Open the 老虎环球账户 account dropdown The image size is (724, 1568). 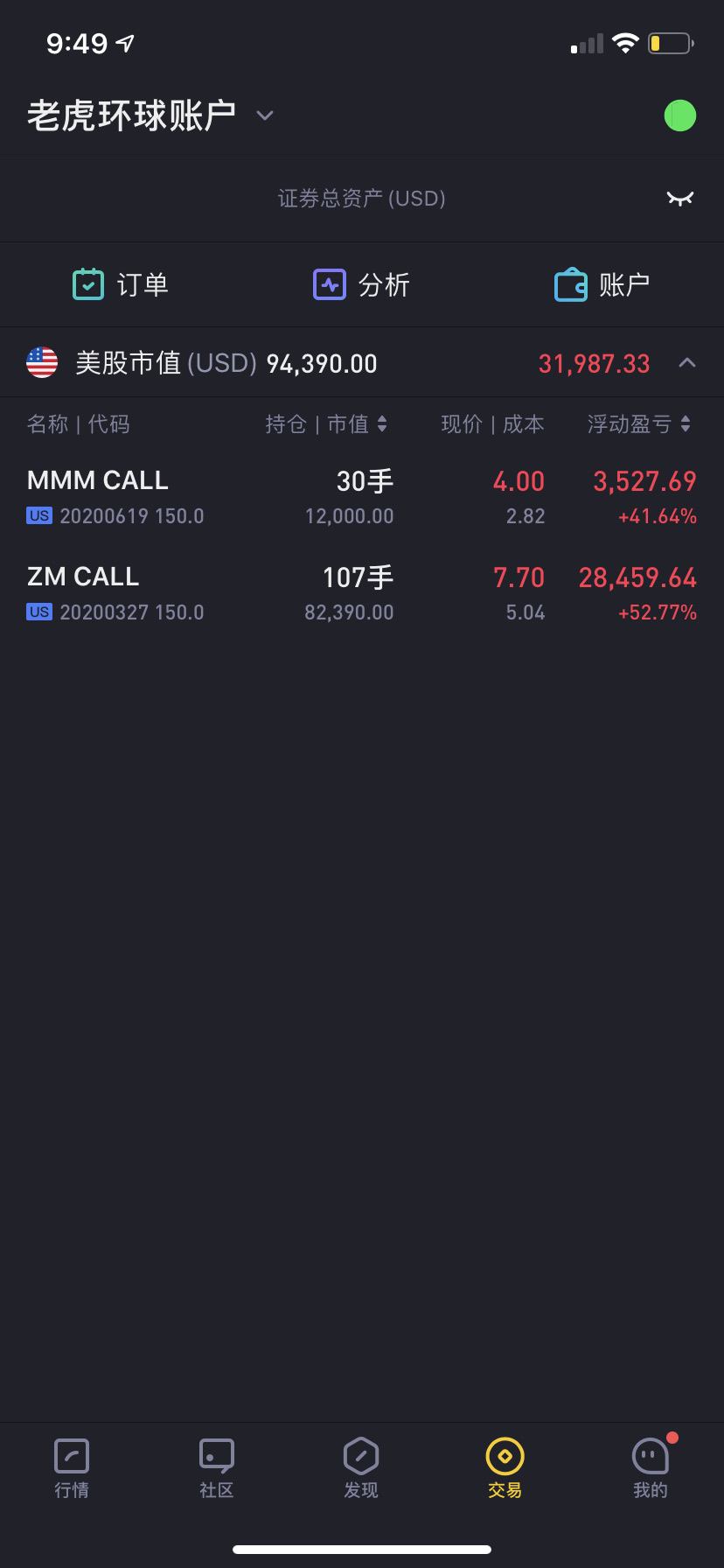tap(150, 115)
